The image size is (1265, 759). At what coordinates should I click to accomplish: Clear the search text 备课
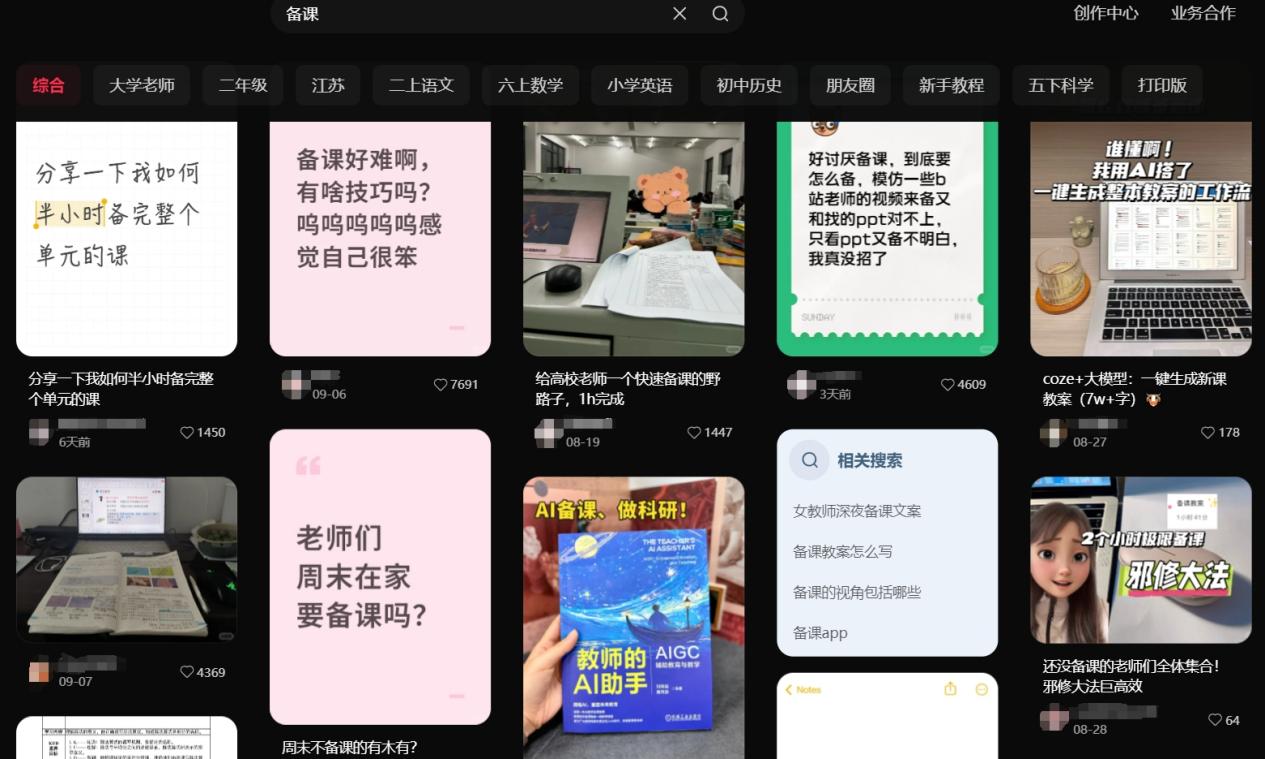pyautogui.click(x=680, y=13)
